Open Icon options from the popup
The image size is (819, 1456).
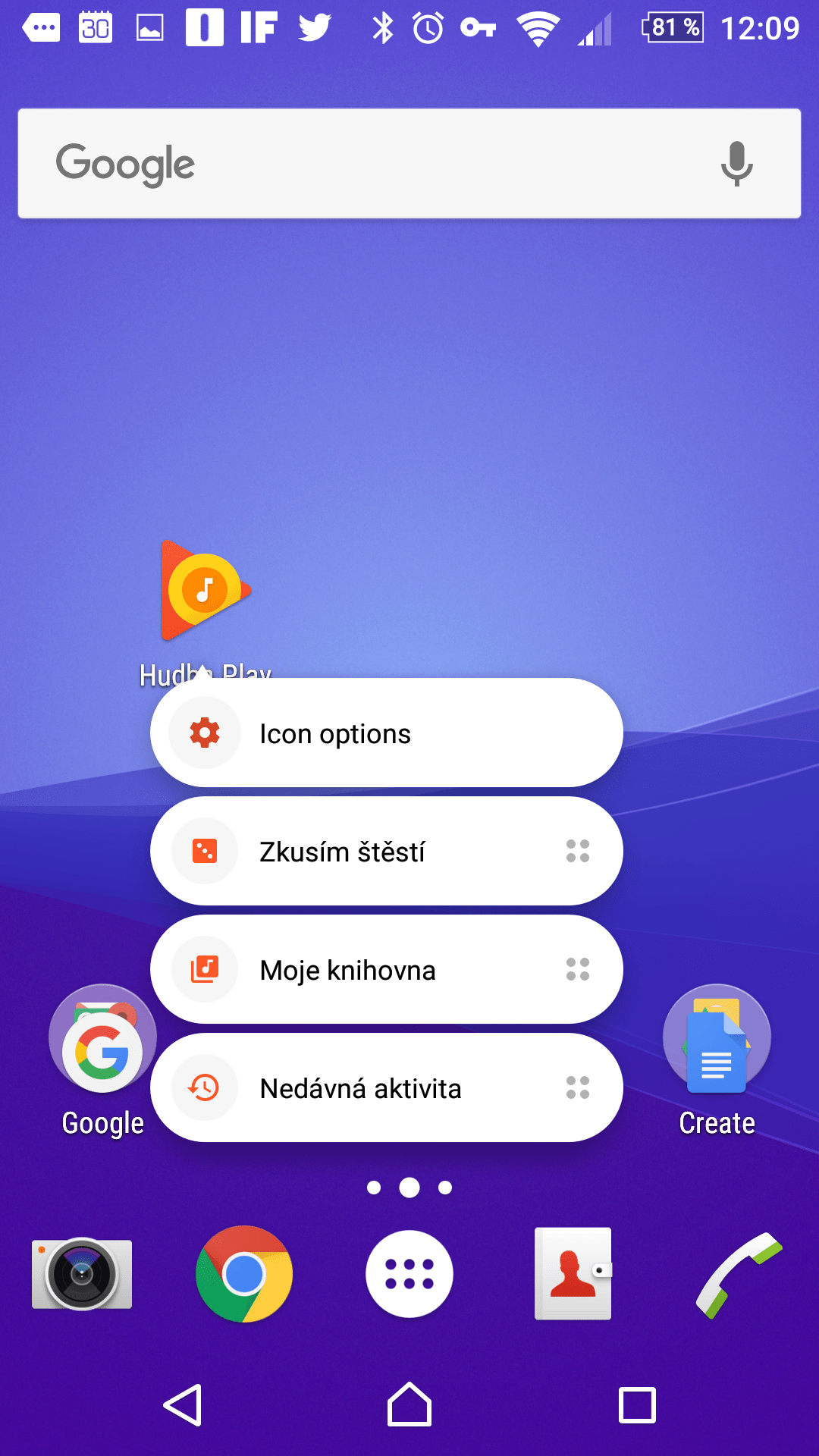click(387, 733)
